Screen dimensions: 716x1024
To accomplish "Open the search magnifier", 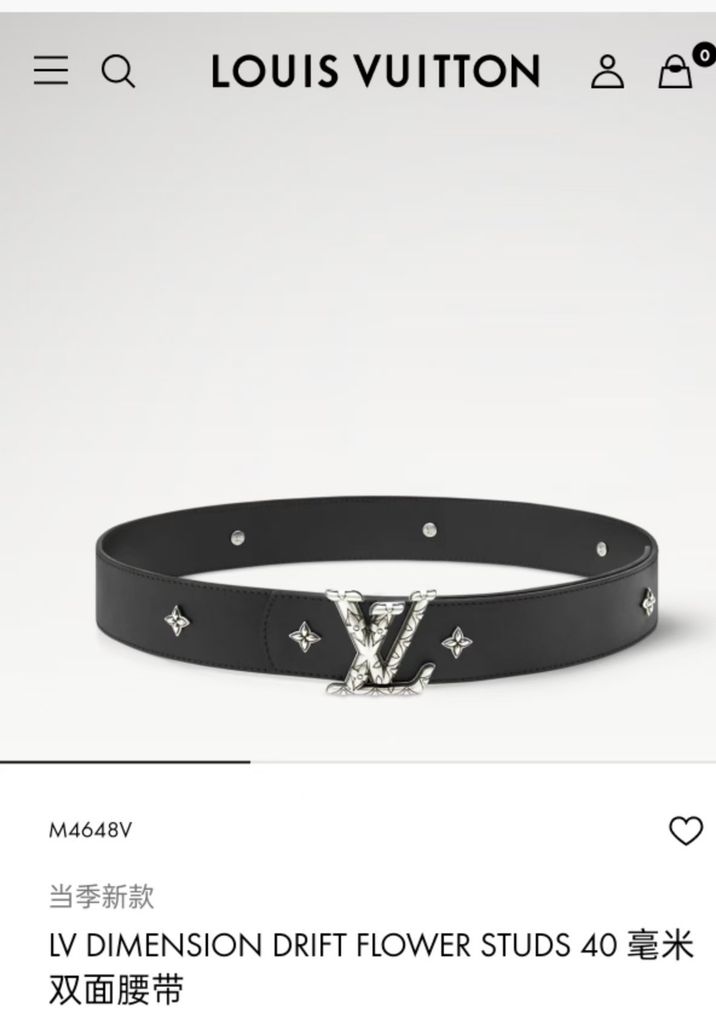I will pos(118,71).
